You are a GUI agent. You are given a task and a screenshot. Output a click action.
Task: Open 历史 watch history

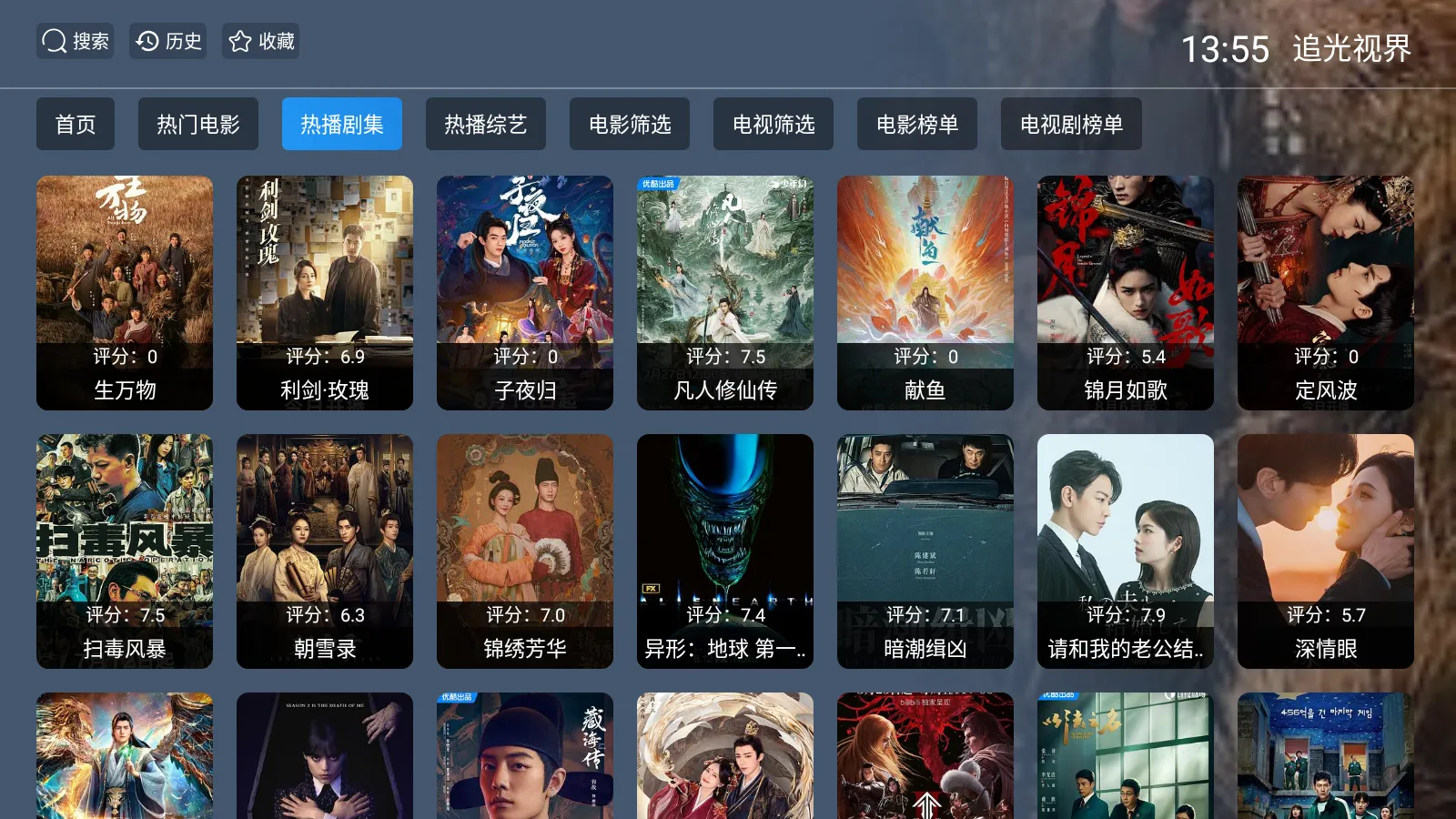point(168,41)
